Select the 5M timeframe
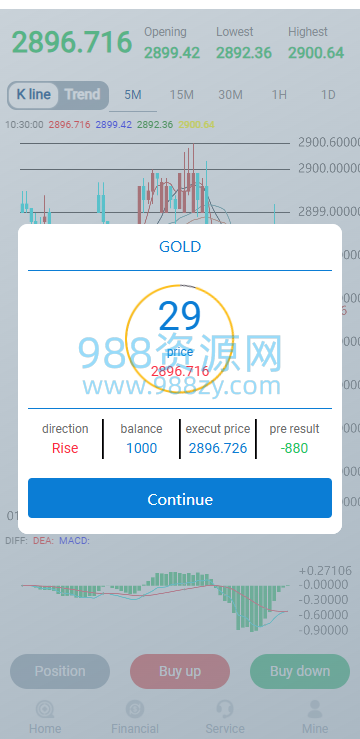Image resolution: width=360 pixels, height=739 pixels. click(133, 95)
